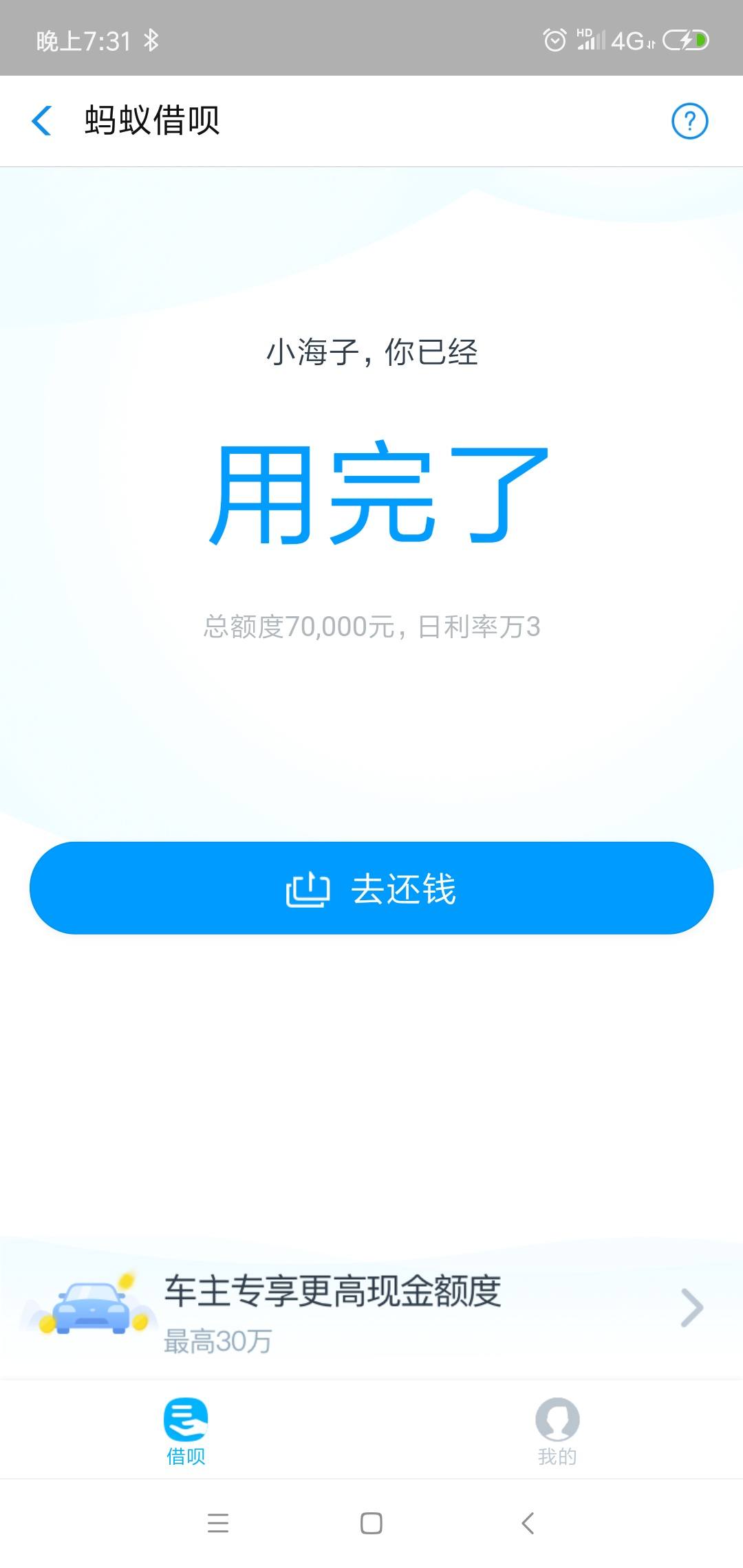The width and height of the screenshot is (743, 1568).
Task: Go to the system home screen
Action: (371, 1523)
